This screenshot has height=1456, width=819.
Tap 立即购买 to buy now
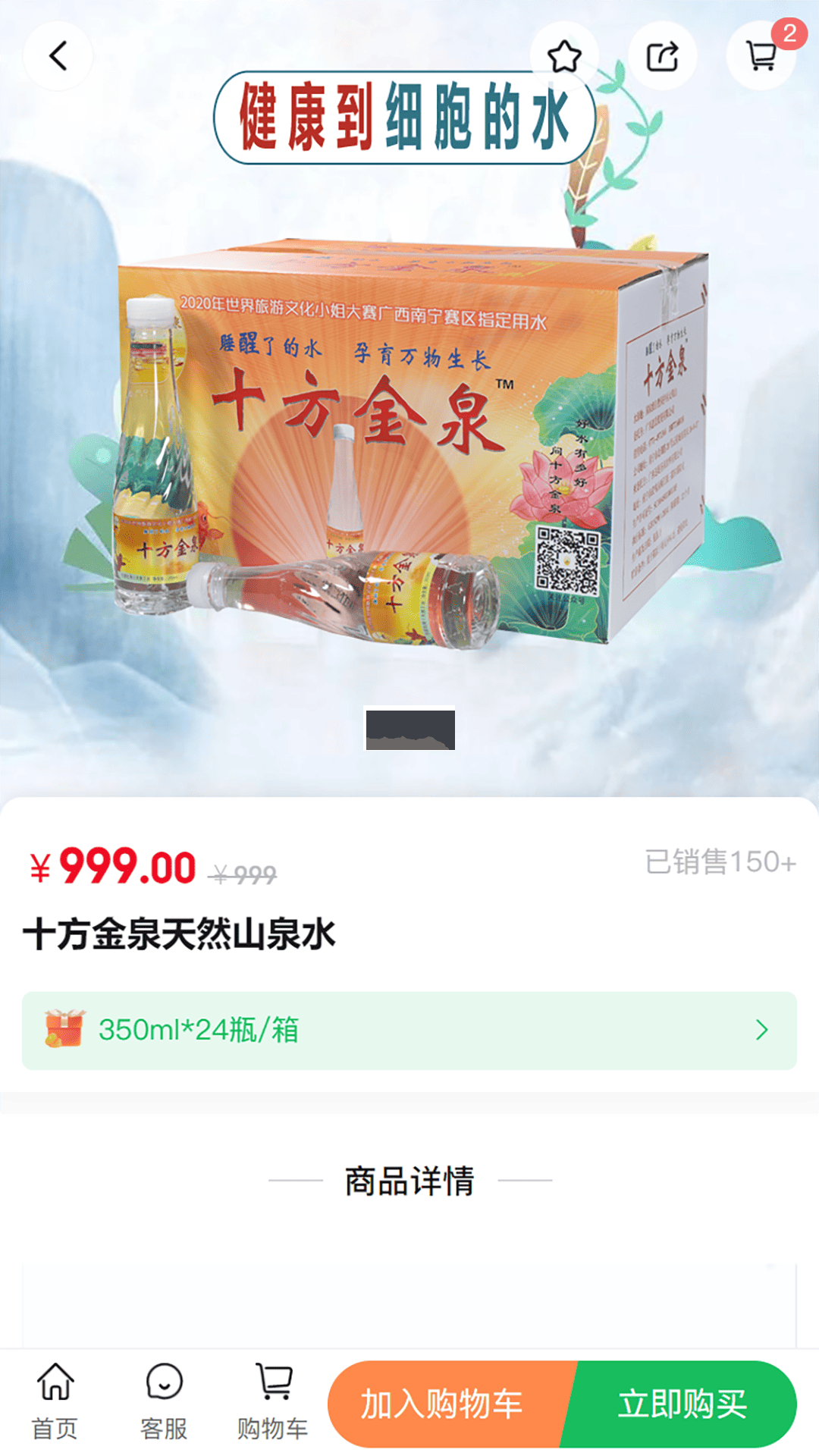(682, 1404)
